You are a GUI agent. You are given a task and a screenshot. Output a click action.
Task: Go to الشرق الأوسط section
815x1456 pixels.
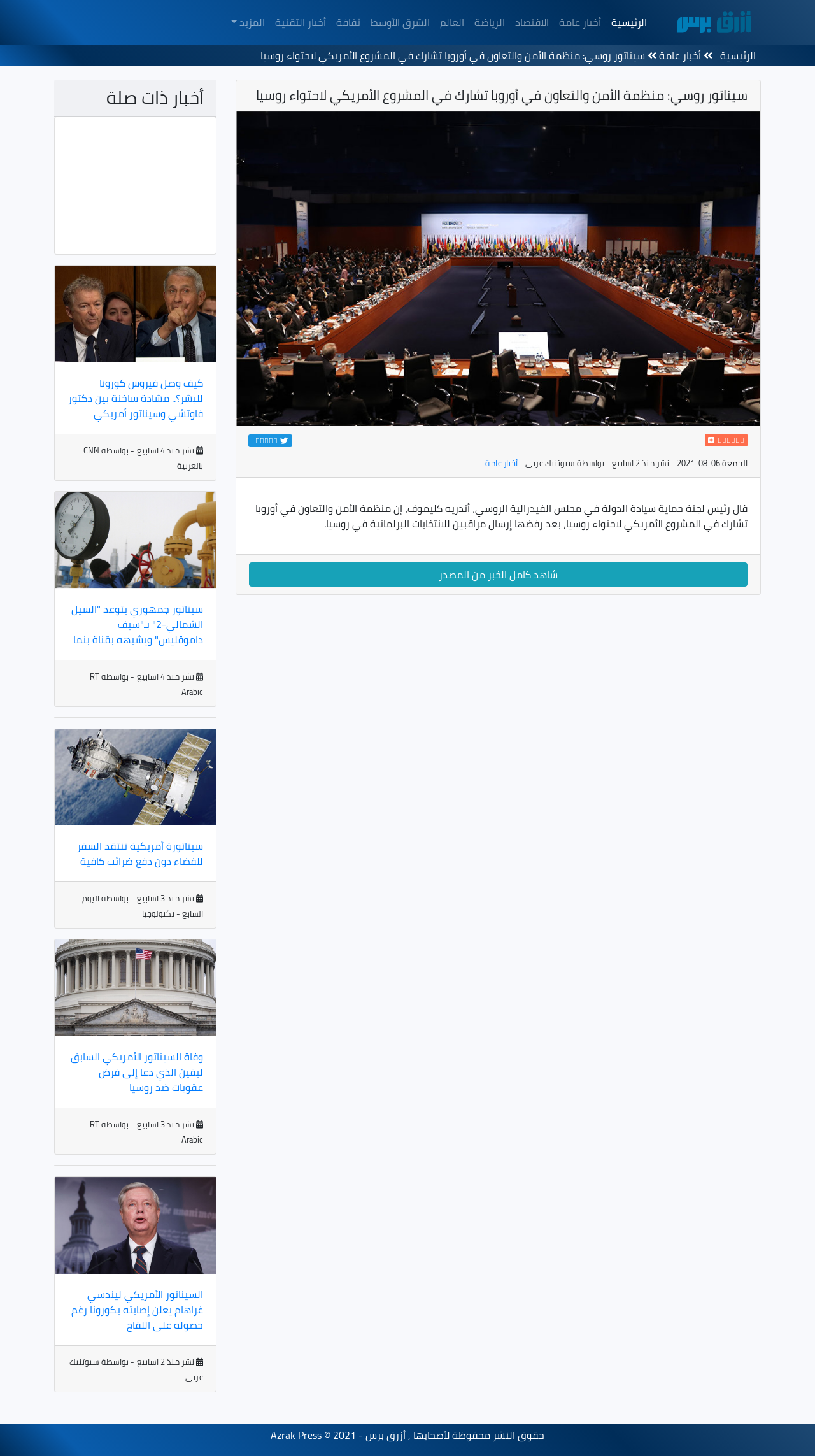click(x=400, y=23)
